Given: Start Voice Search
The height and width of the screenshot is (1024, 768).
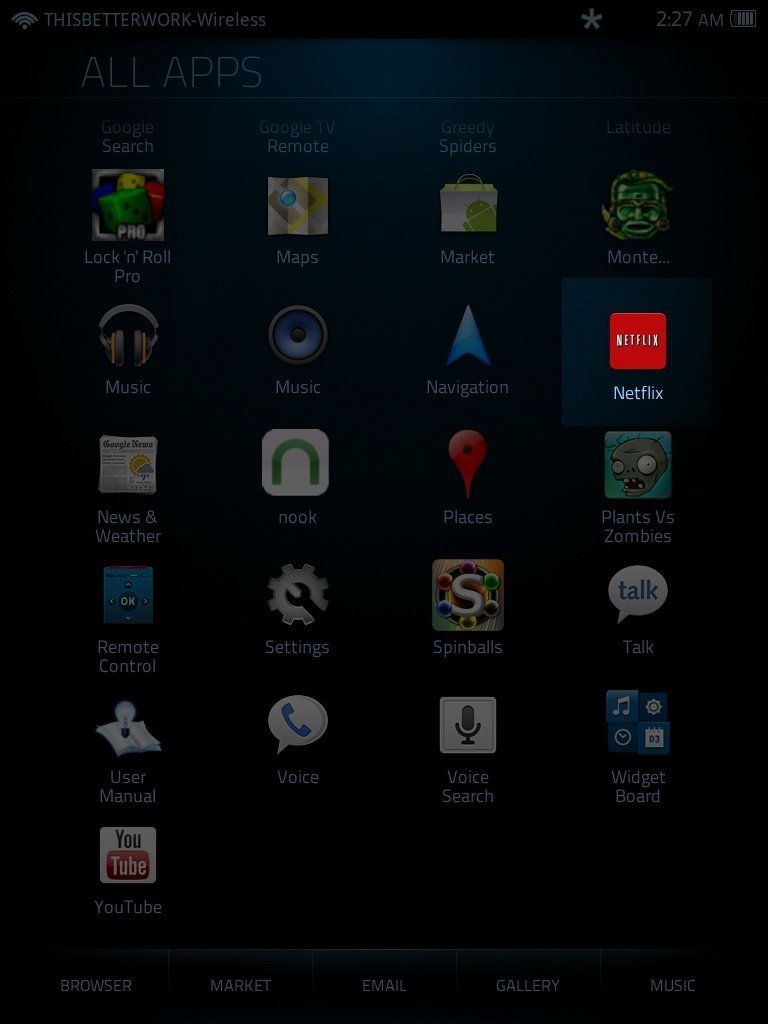Looking at the screenshot, I should [467, 725].
